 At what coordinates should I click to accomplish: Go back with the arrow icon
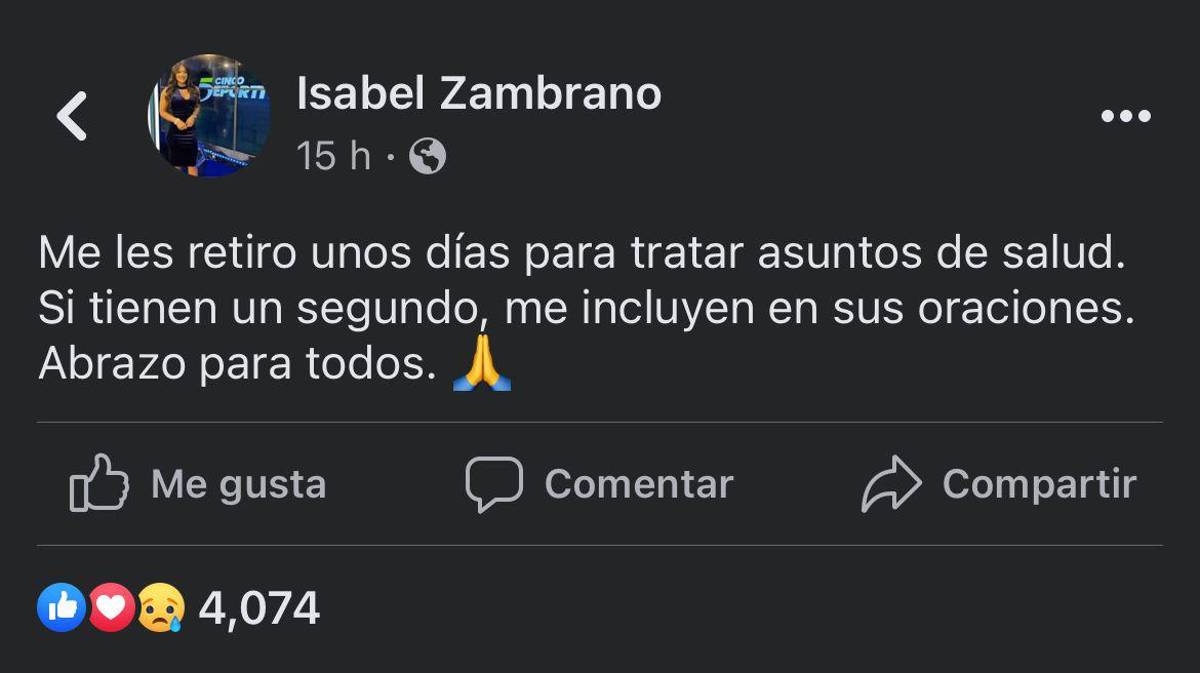click(71, 116)
